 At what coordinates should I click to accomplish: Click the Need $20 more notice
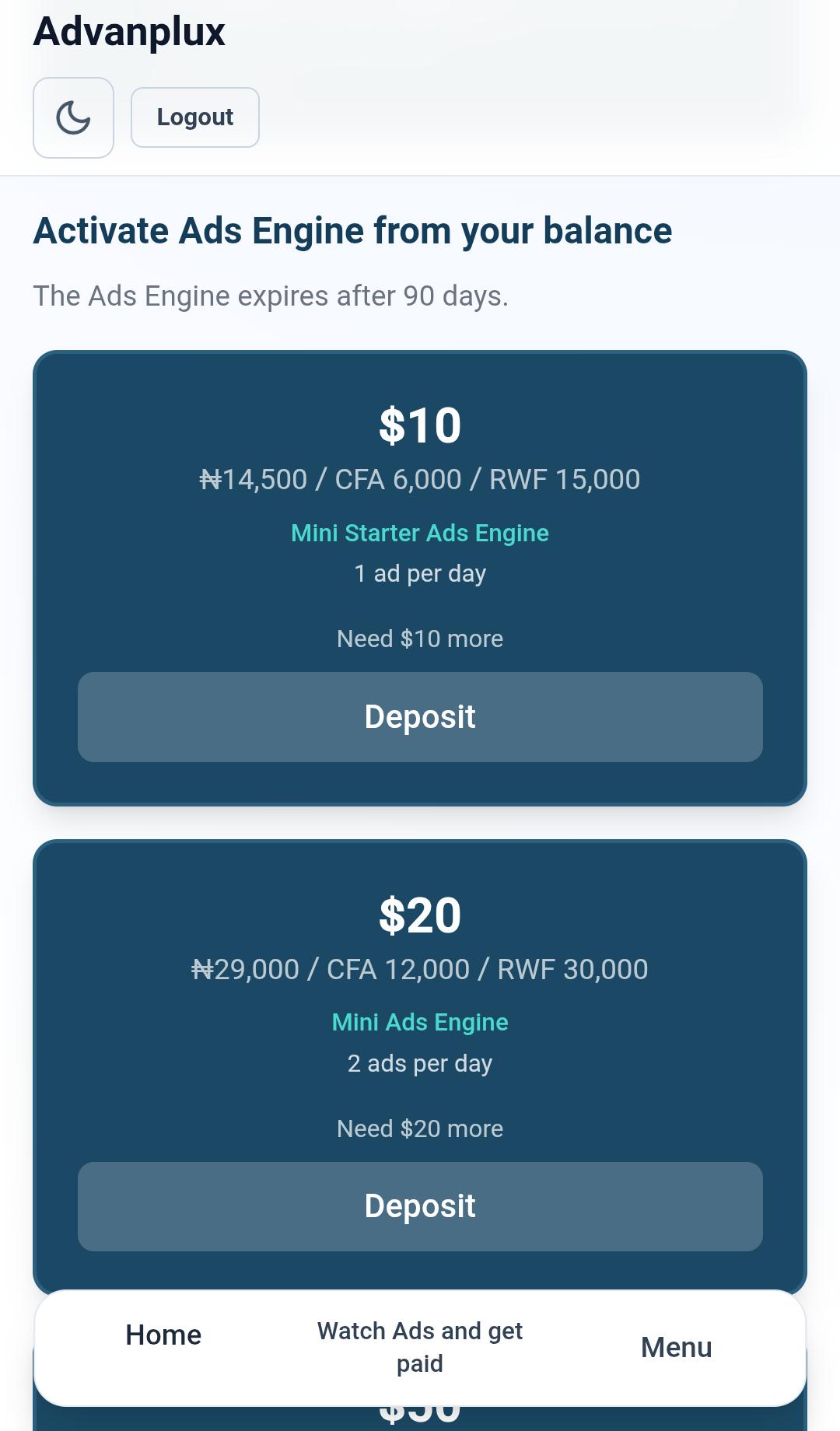coord(419,1128)
